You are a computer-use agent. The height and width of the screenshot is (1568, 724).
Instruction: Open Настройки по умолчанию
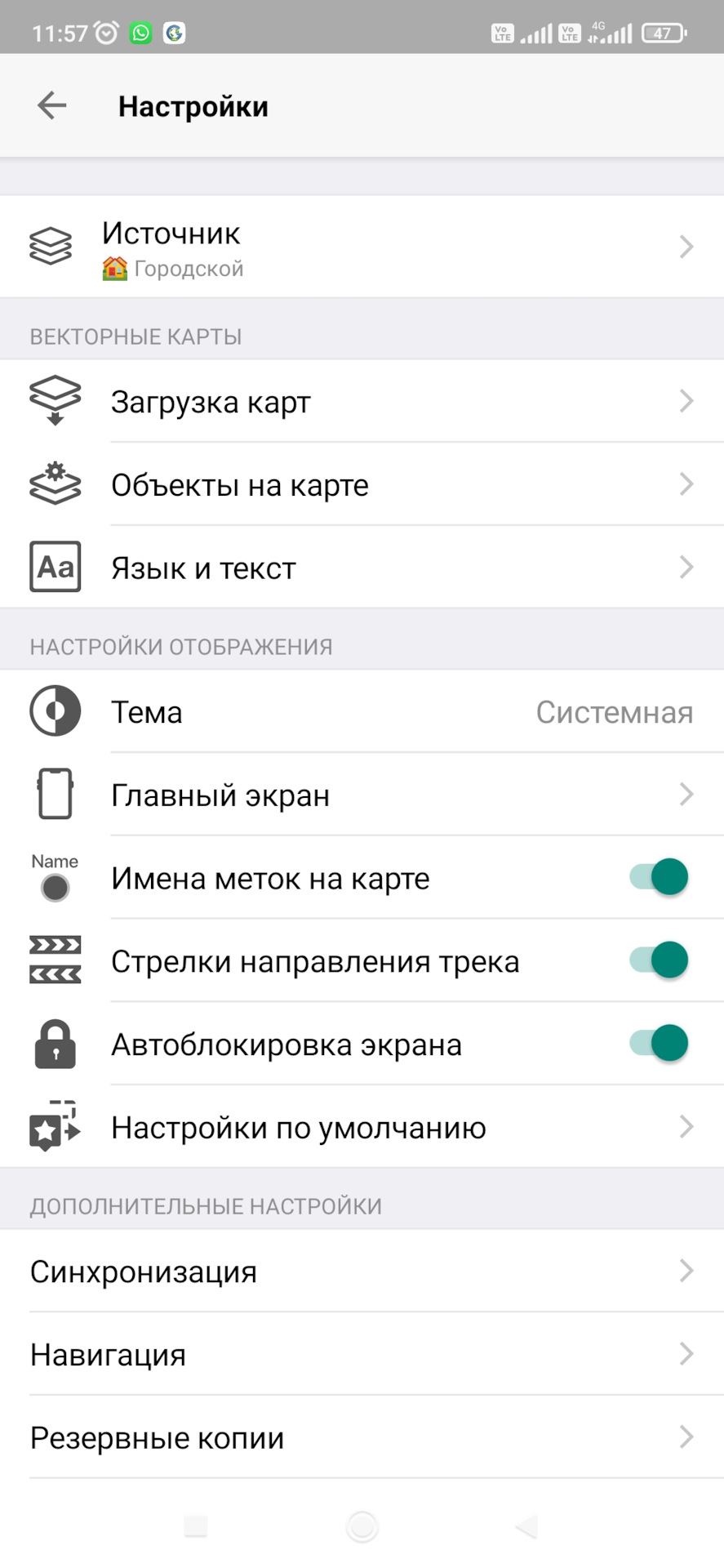click(x=362, y=1128)
